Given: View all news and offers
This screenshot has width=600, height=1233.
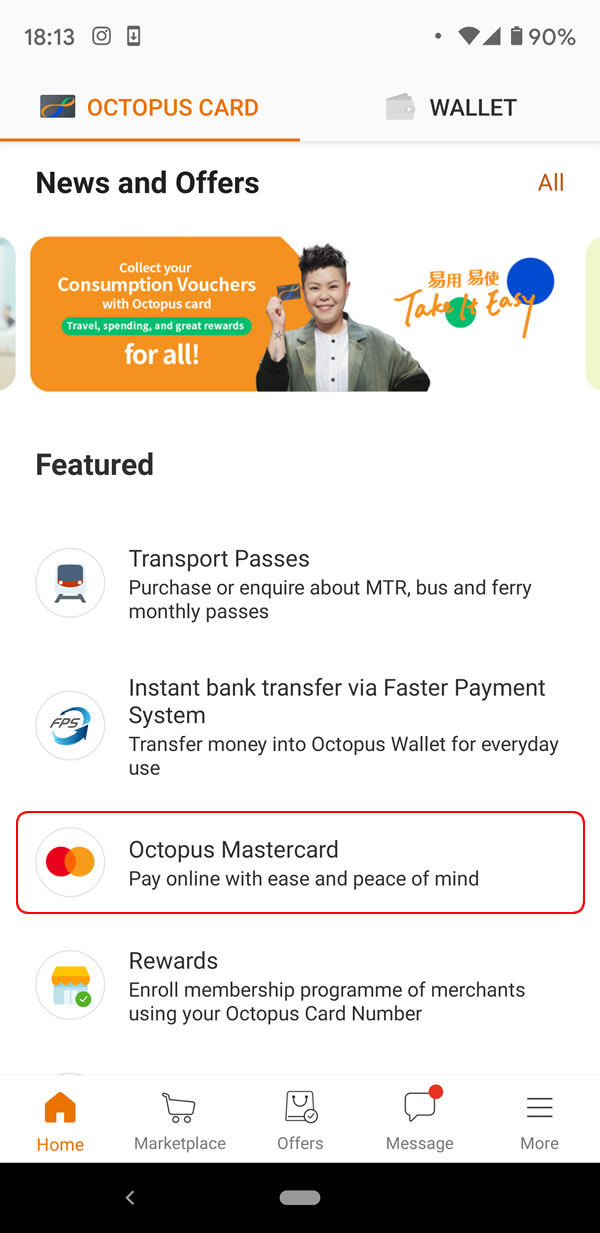Looking at the screenshot, I should point(551,182).
